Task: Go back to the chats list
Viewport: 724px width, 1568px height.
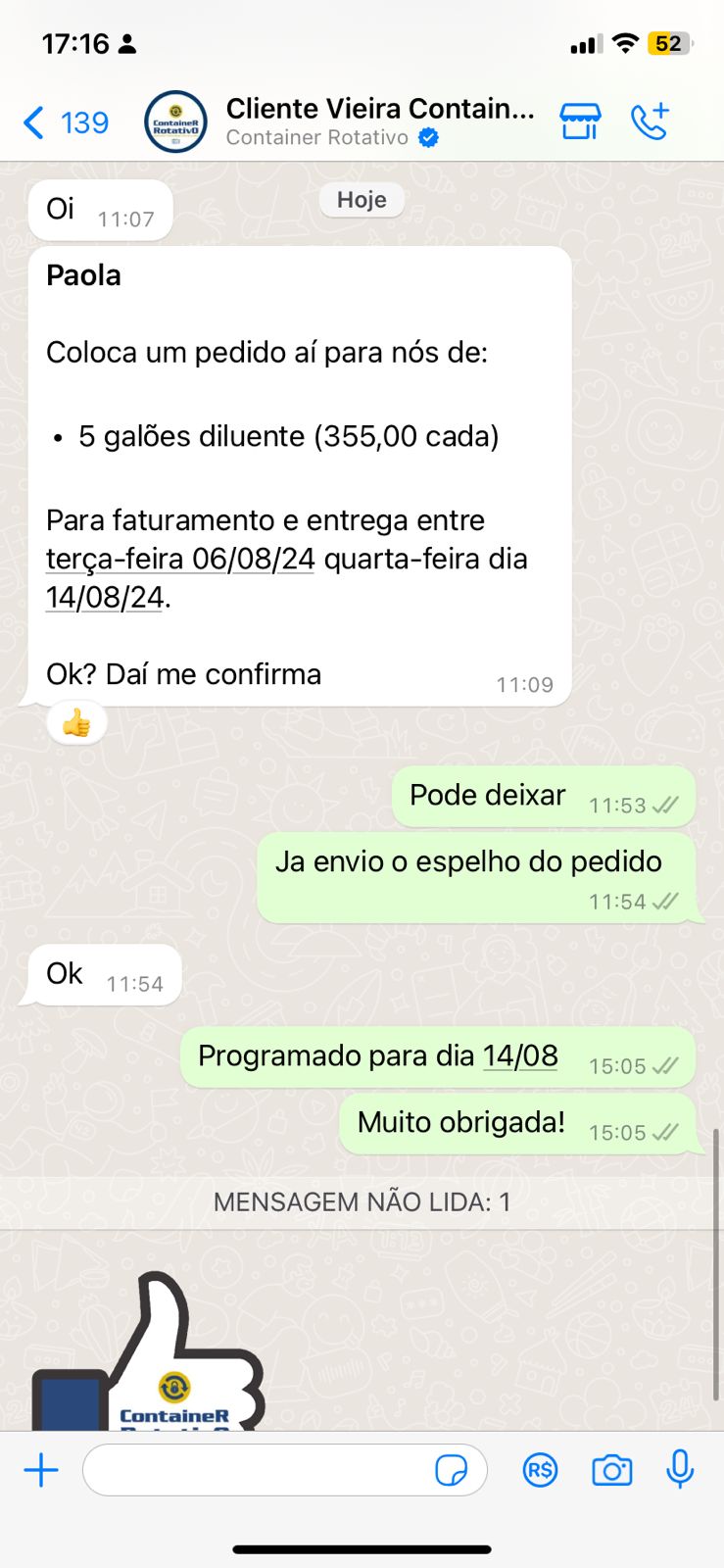Action: pos(65,123)
